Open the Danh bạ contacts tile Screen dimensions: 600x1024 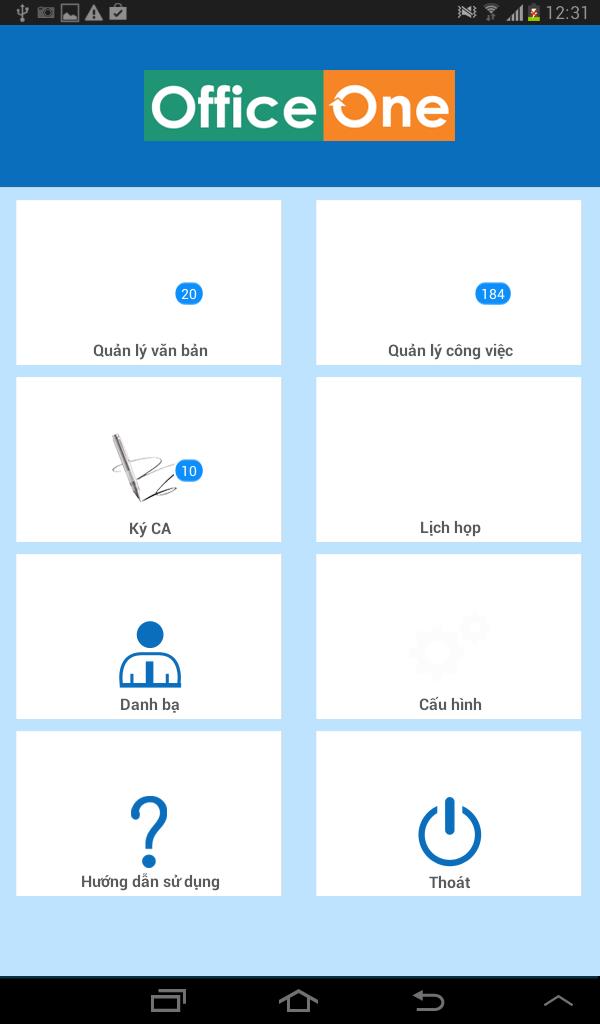(149, 637)
